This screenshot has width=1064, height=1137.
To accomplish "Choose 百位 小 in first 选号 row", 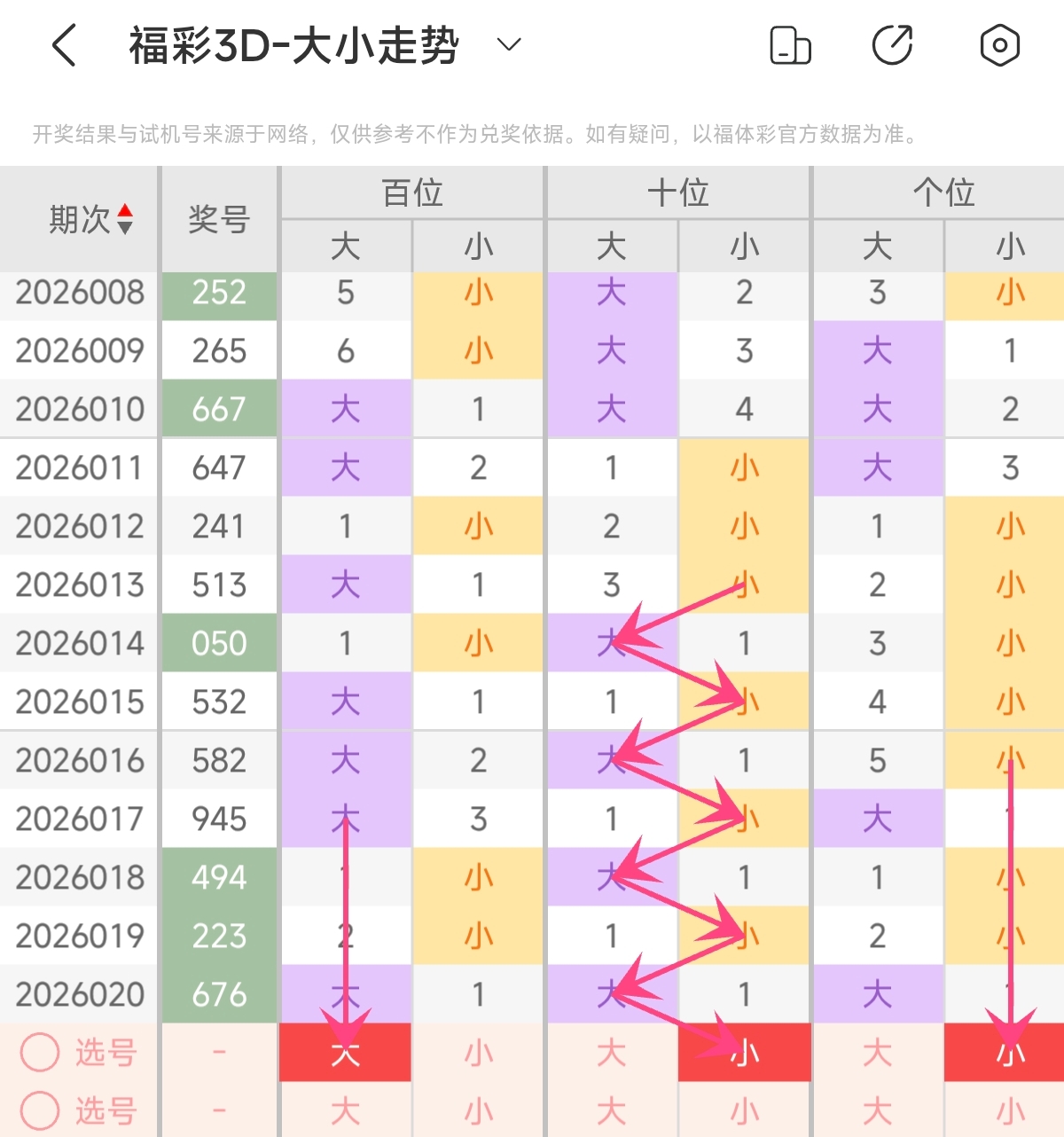I will click(x=478, y=1053).
